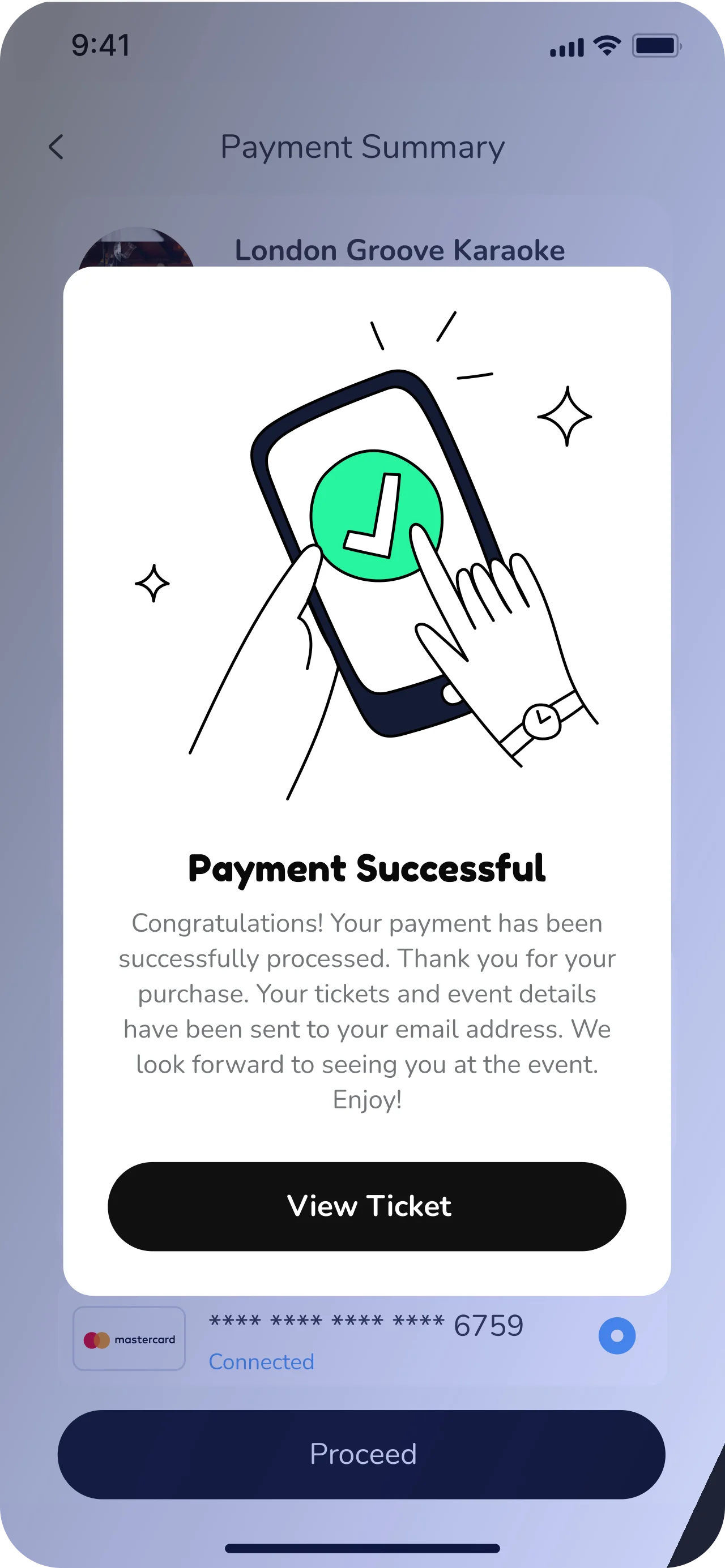Screen dimensions: 725x1568
Task: Tap the clock time display in status bar
Action: click(99, 44)
